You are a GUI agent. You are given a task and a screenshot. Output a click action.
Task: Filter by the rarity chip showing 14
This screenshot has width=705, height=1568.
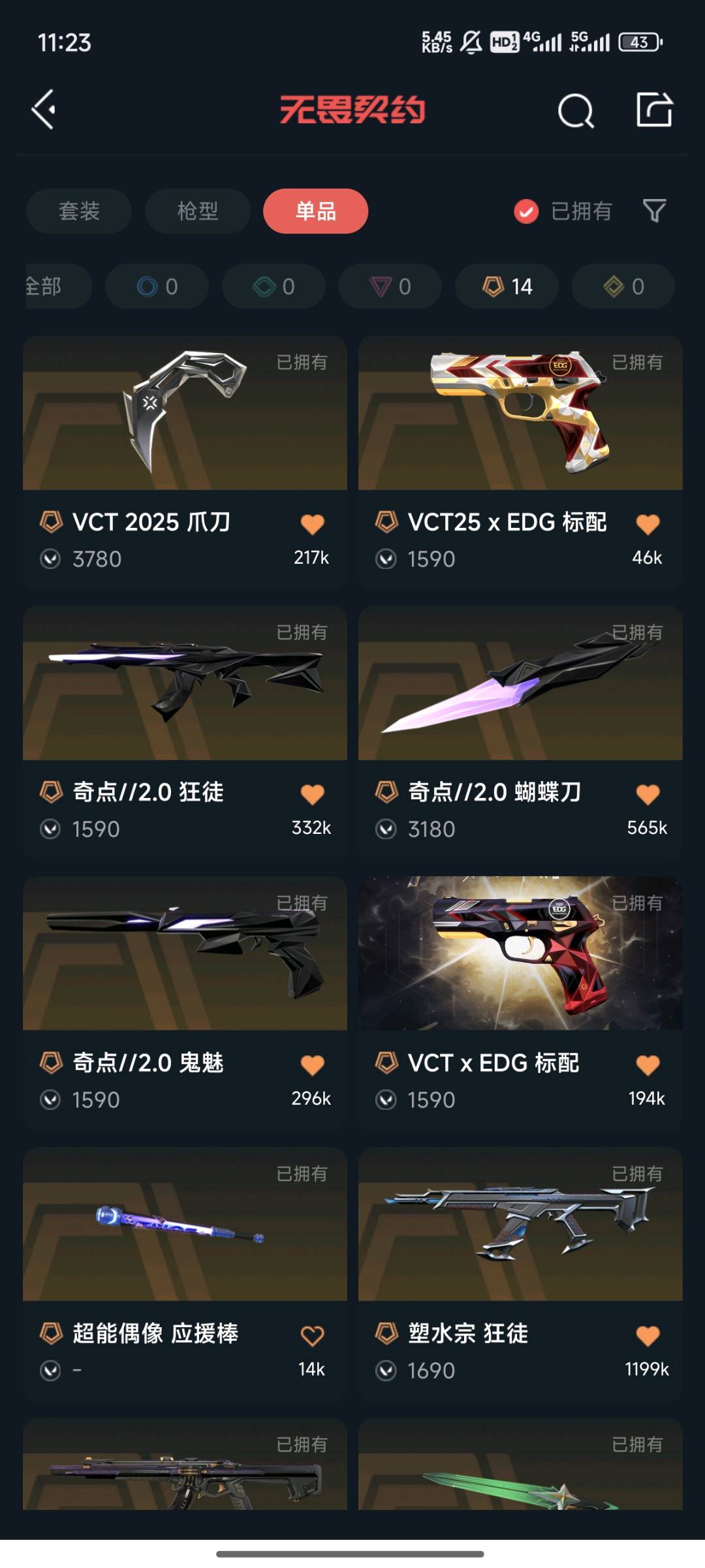point(507,286)
